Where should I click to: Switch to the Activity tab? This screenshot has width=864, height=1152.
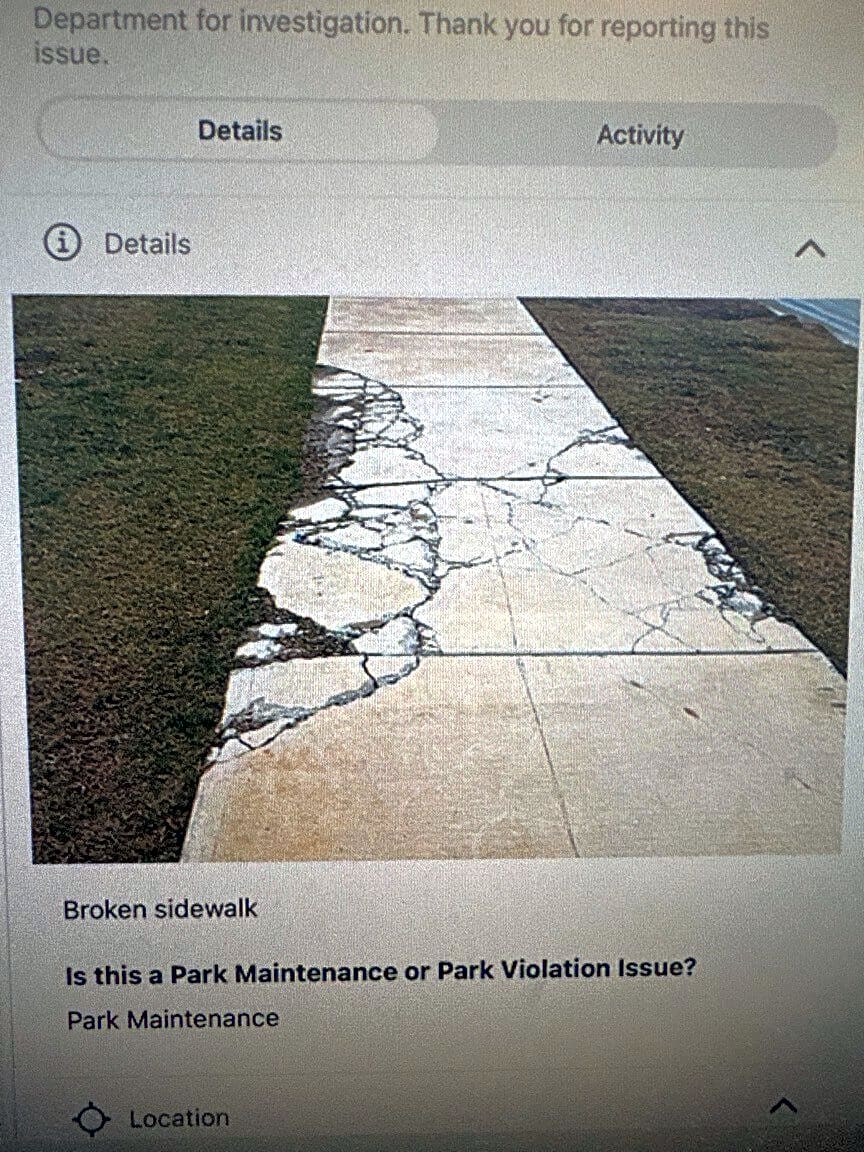coord(639,135)
